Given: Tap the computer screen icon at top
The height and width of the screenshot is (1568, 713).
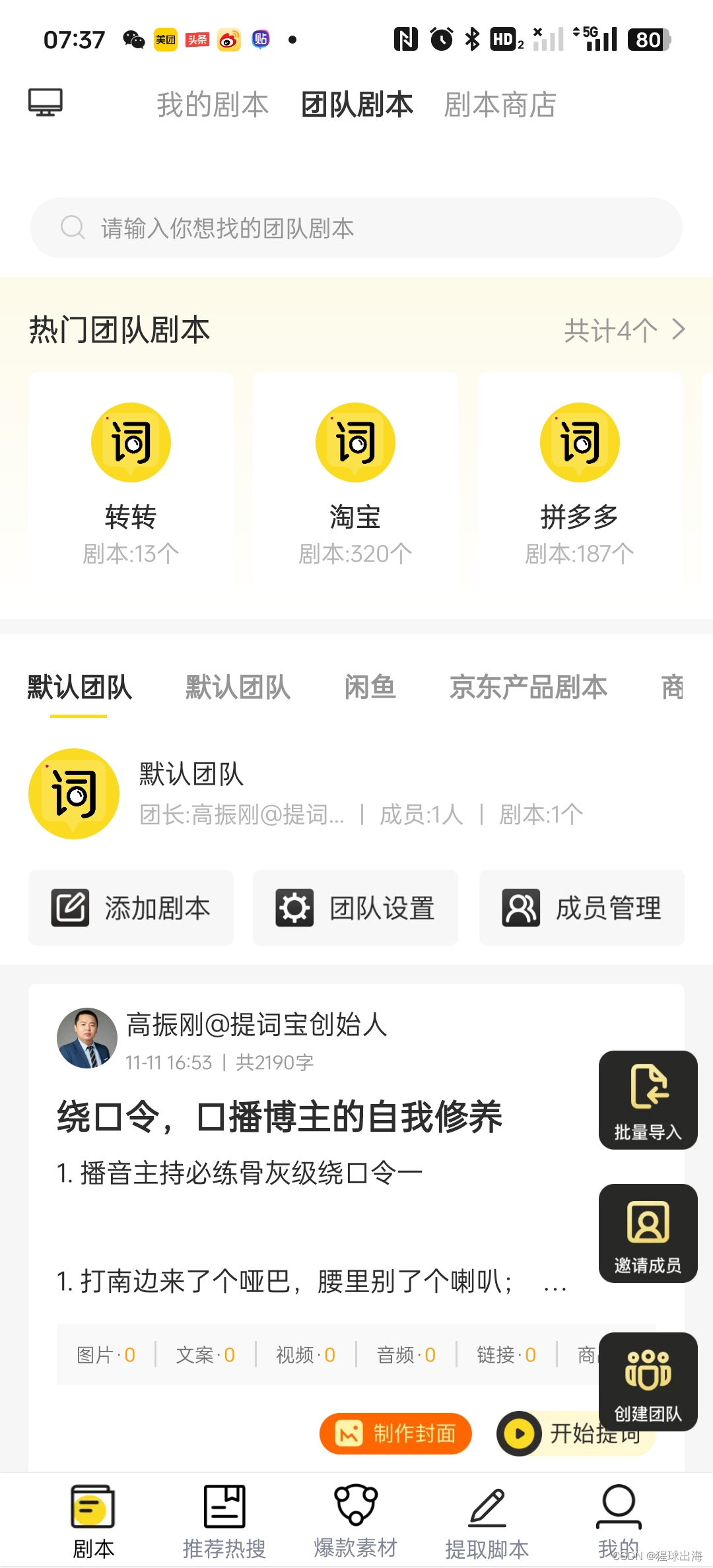Looking at the screenshot, I should pyautogui.click(x=46, y=102).
